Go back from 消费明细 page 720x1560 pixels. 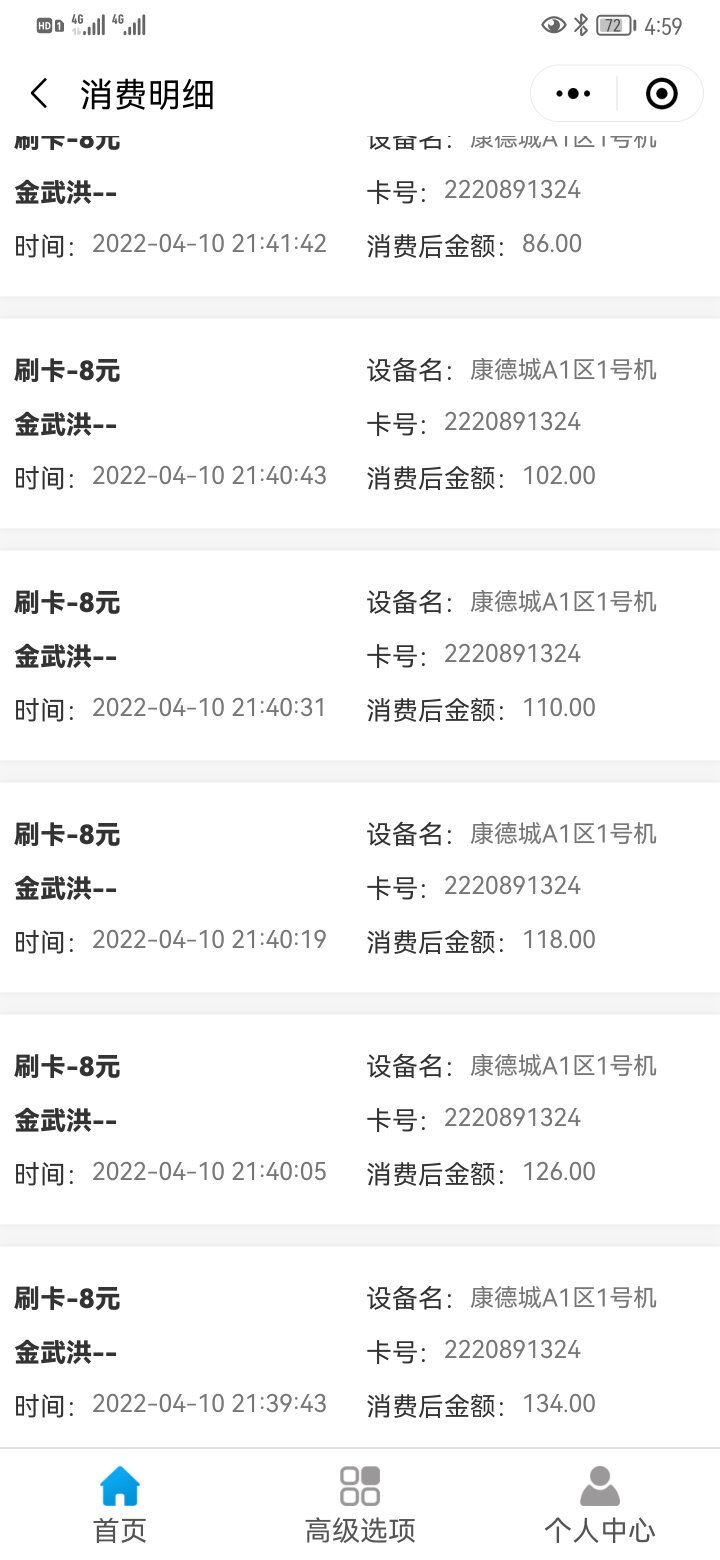tap(38, 94)
